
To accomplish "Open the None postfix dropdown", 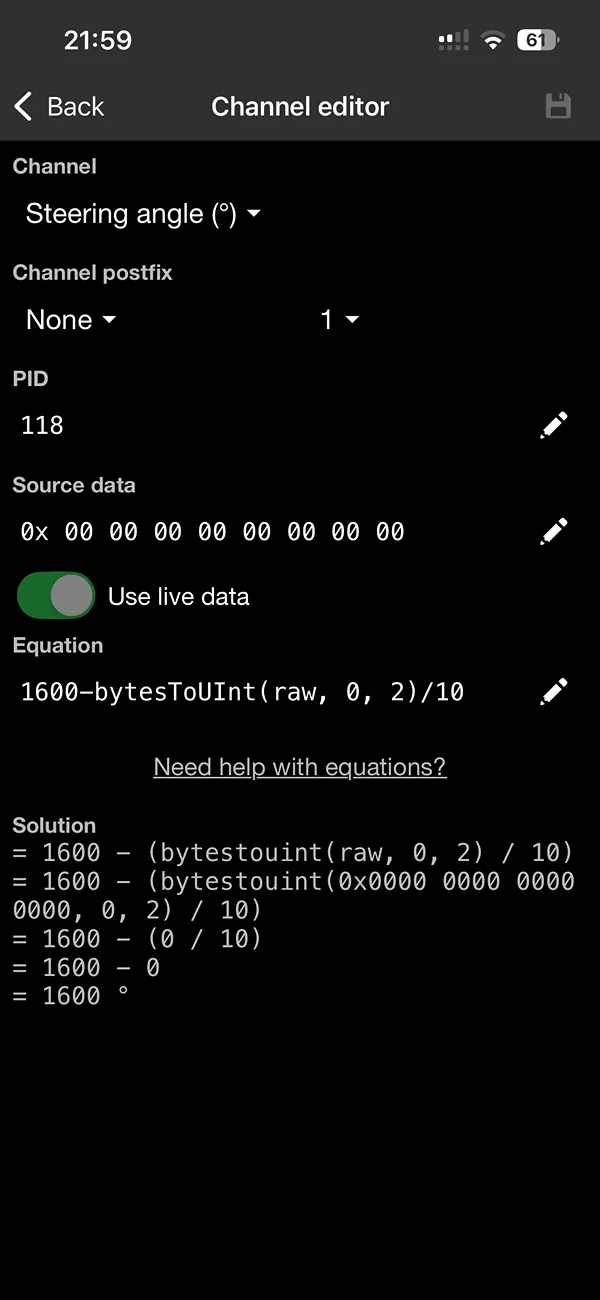I will pos(71,320).
